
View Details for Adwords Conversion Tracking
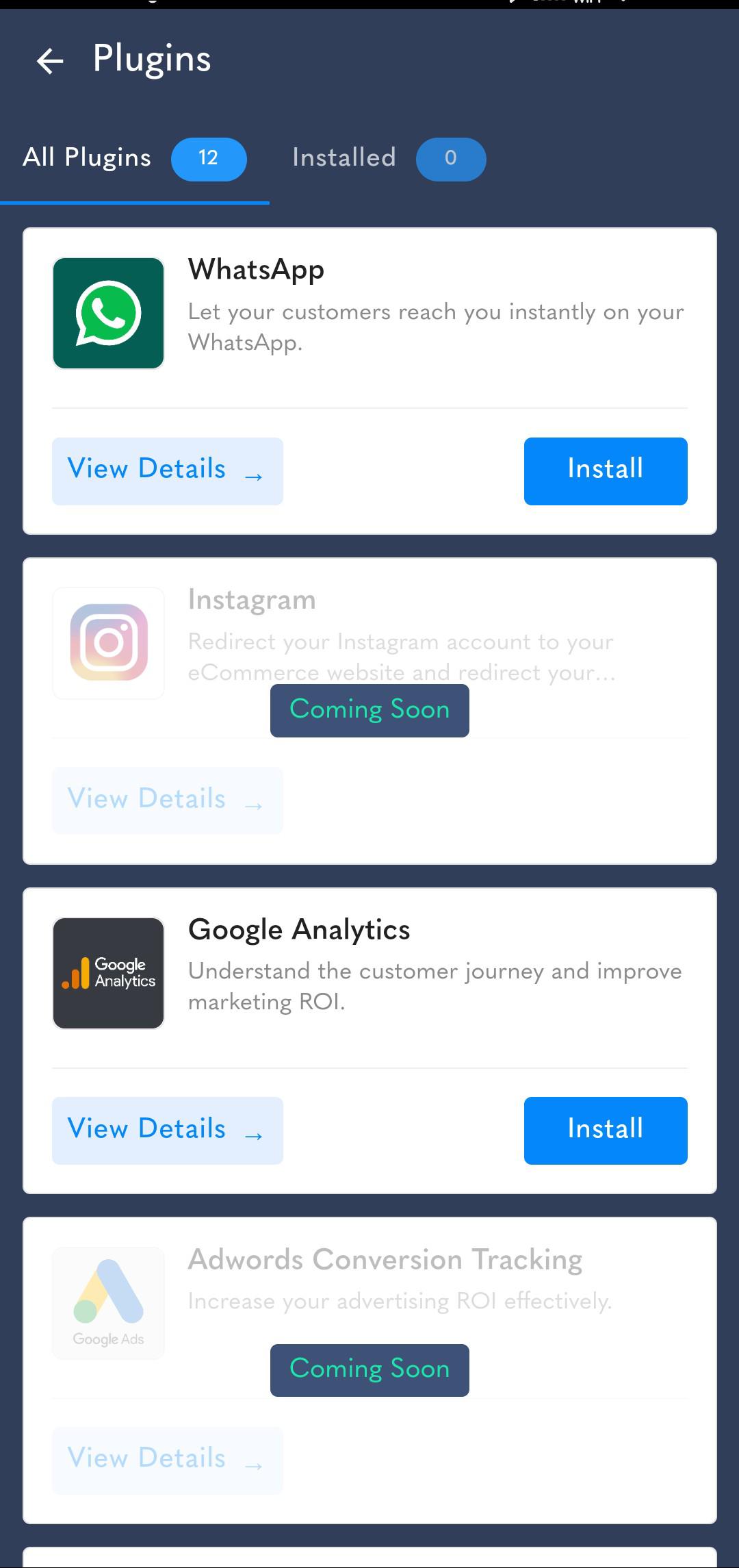click(168, 1460)
